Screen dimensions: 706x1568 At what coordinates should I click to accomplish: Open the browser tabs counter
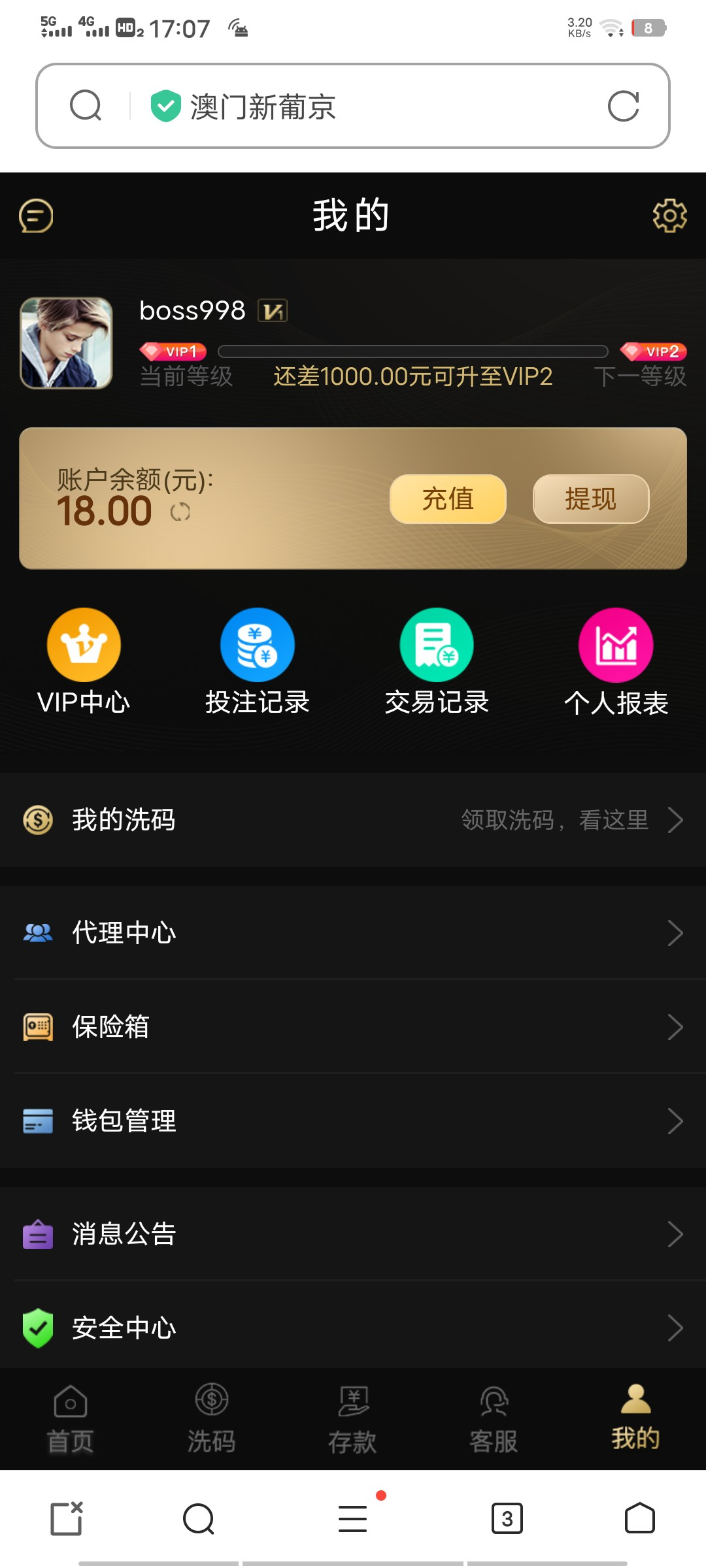507,1518
